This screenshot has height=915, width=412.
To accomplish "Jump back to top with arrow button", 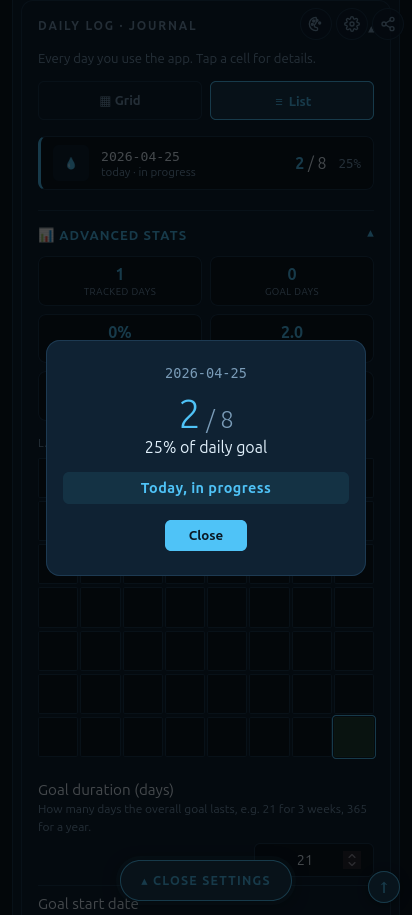I will pos(384,887).
